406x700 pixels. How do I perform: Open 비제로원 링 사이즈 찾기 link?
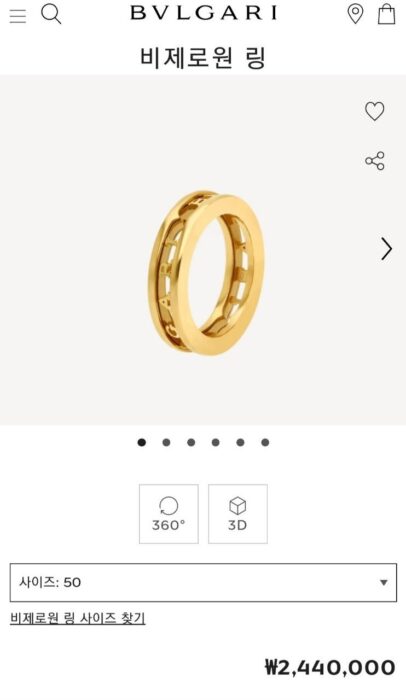(x=78, y=618)
